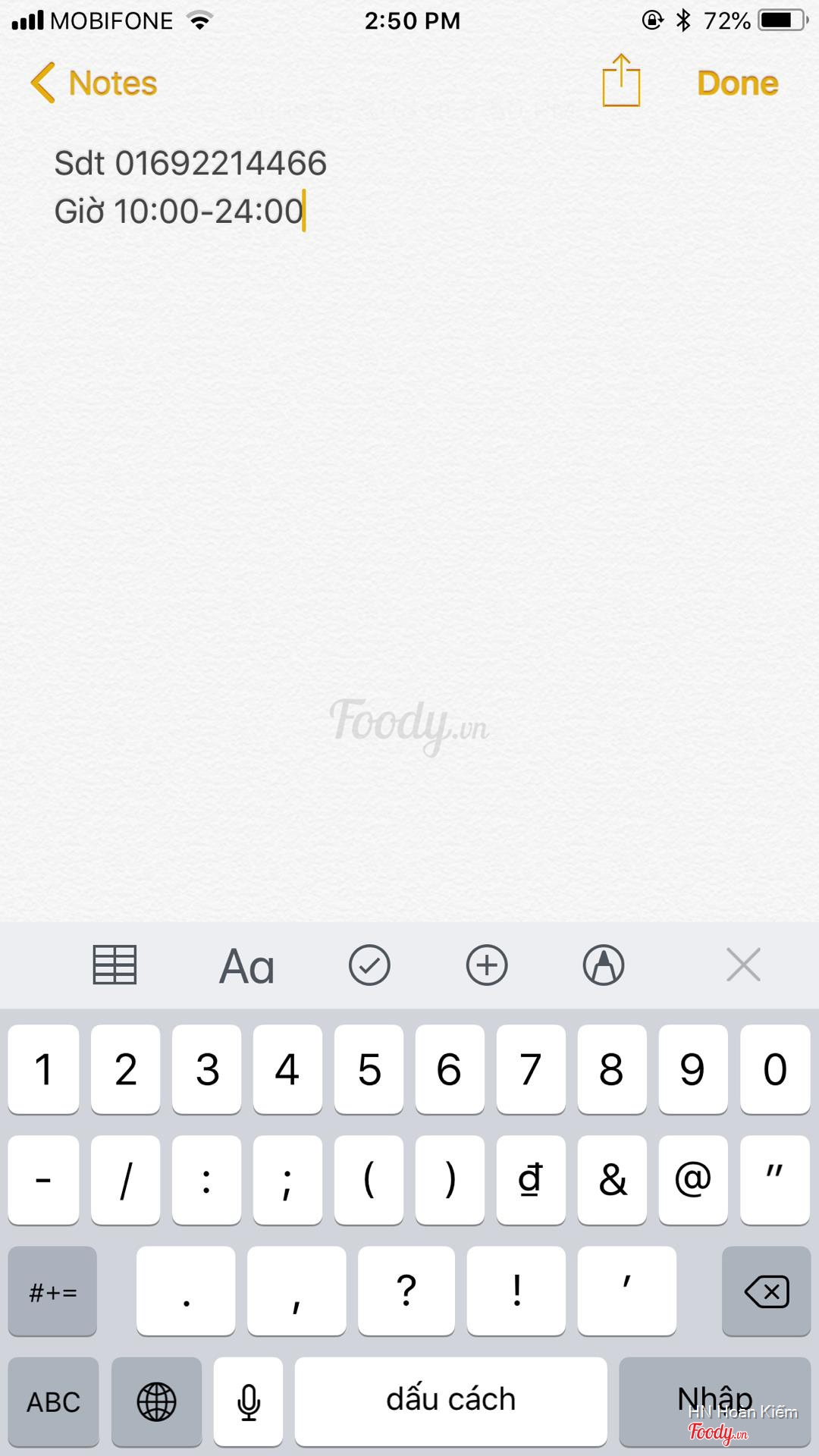819x1456 pixels.
Task: Close the formatting toolbar
Action: pos(743,965)
